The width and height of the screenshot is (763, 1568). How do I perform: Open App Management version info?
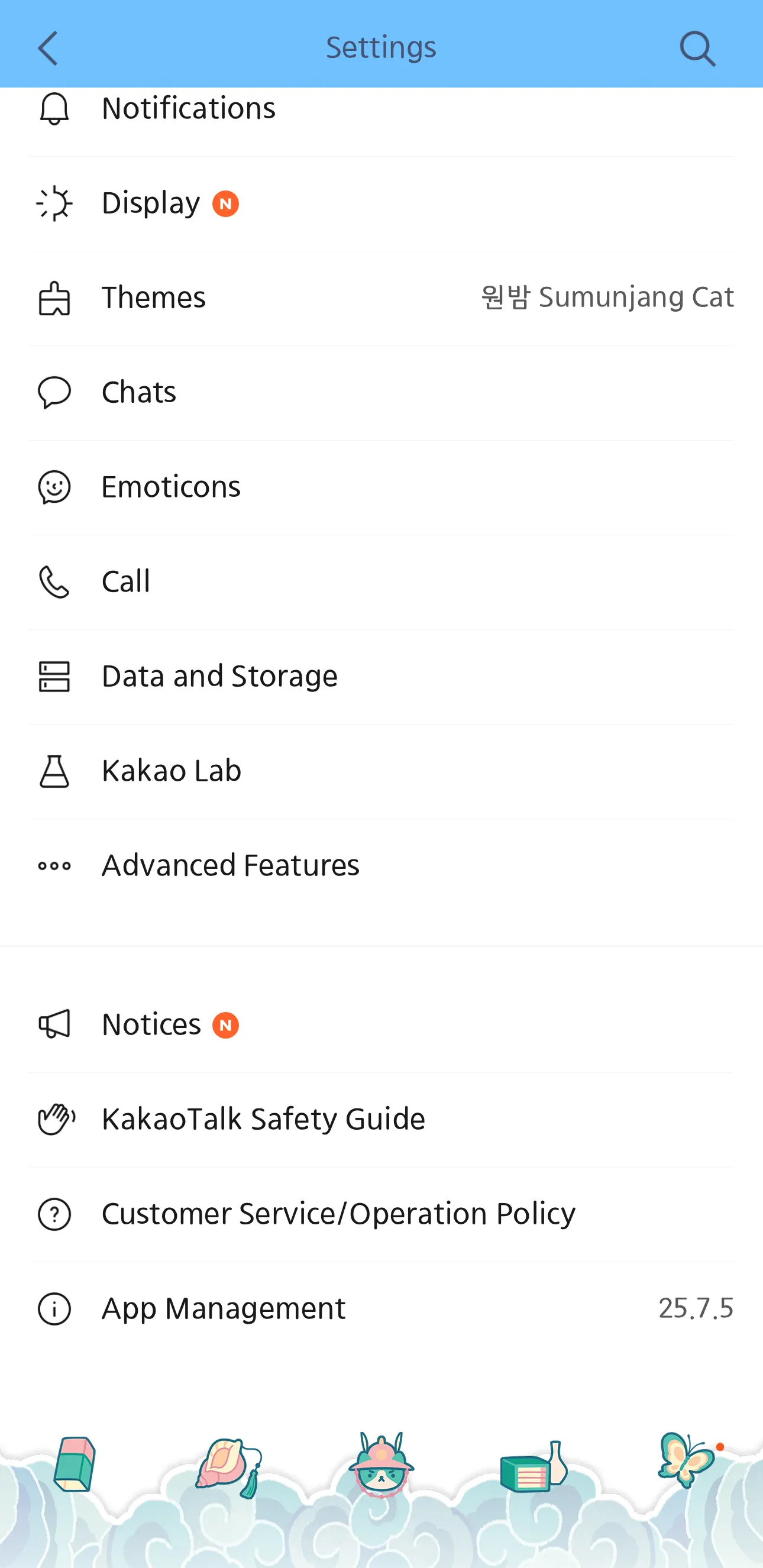click(381, 1309)
